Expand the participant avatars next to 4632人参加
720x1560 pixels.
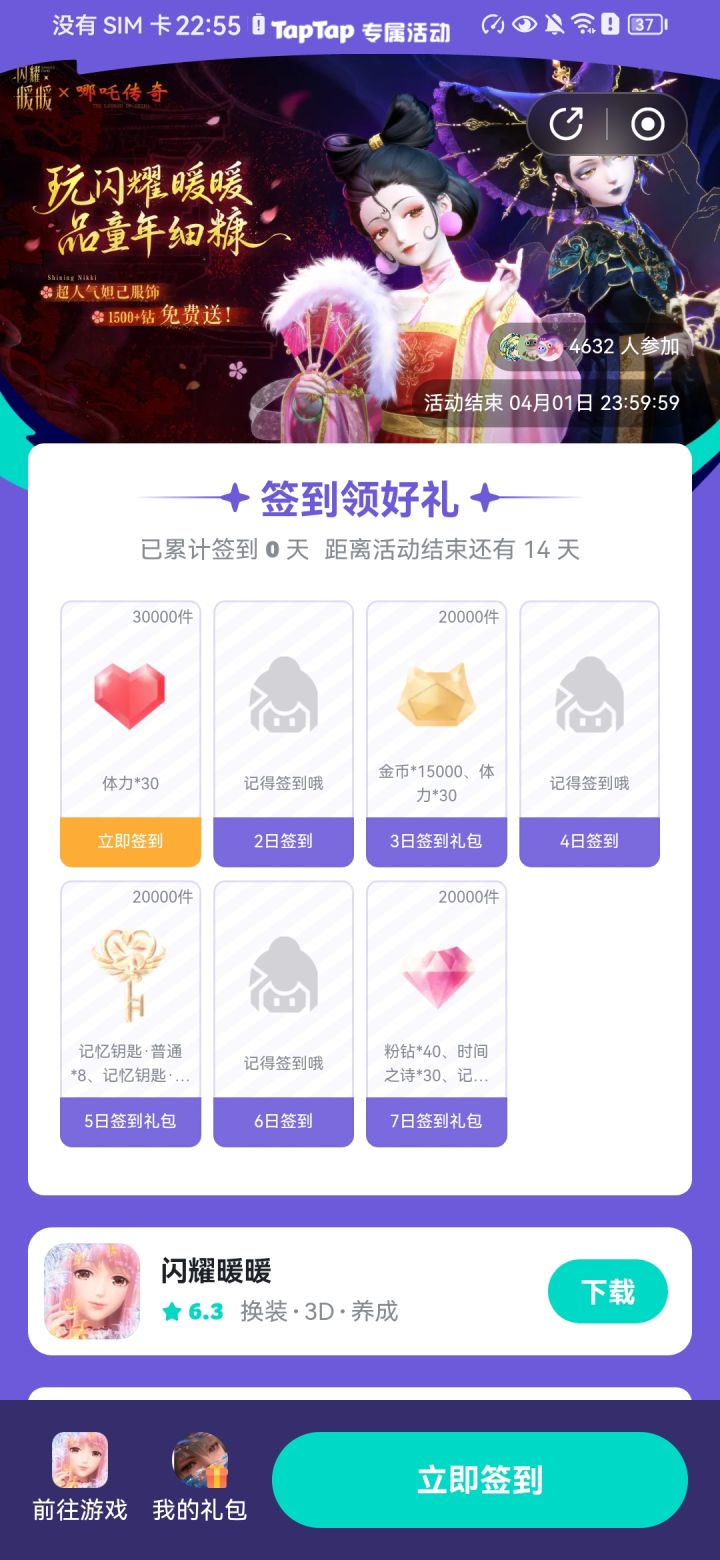pos(527,346)
